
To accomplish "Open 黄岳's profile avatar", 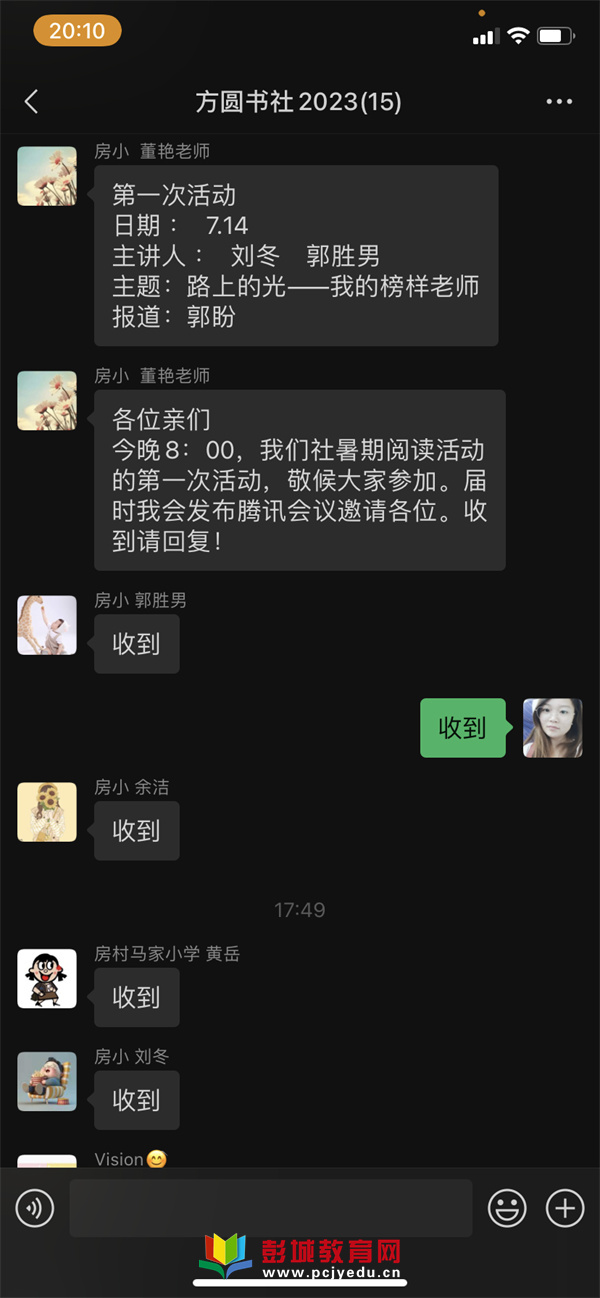I will pos(47,979).
